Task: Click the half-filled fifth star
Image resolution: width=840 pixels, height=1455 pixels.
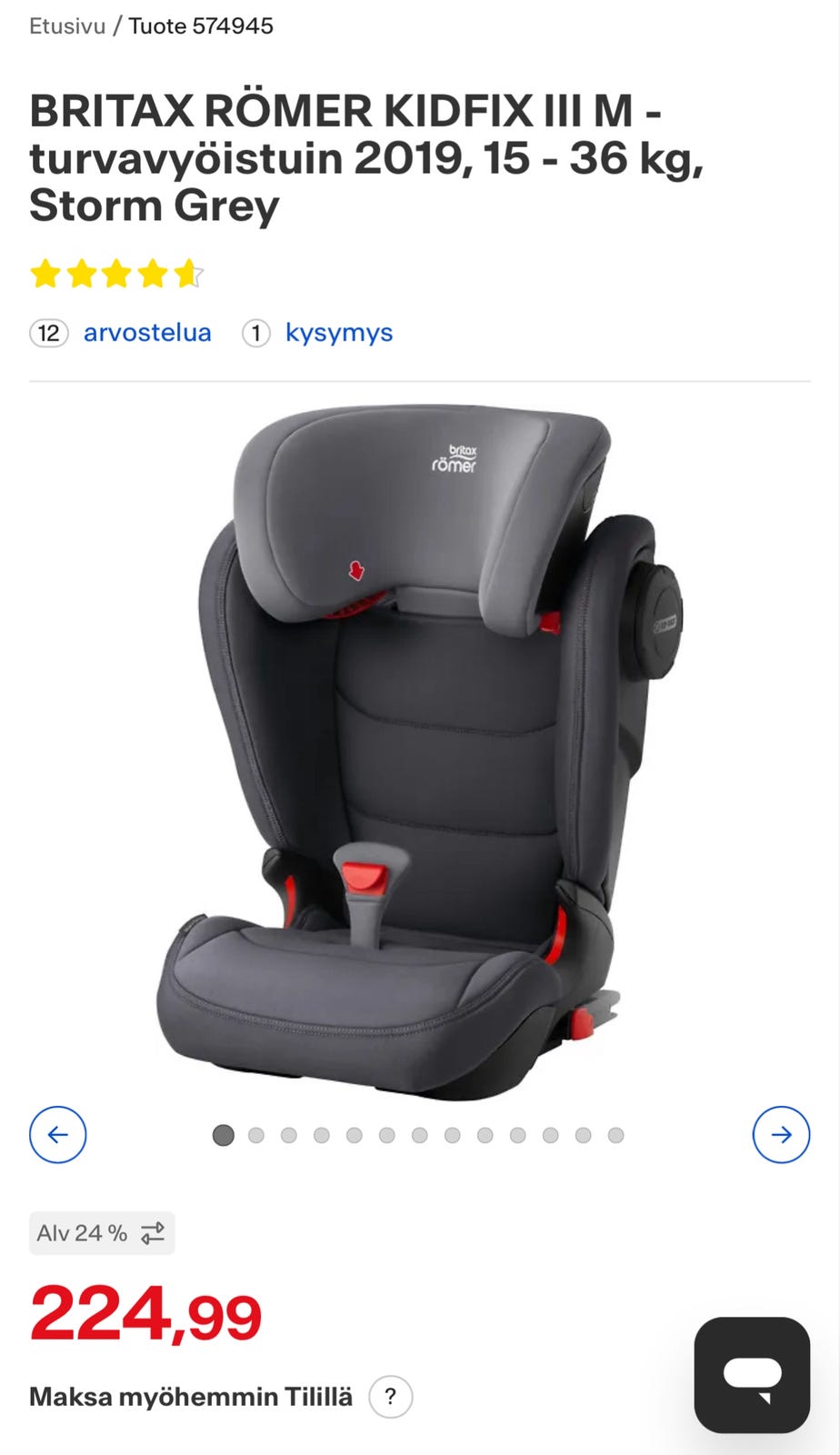Action: (187, 273)
